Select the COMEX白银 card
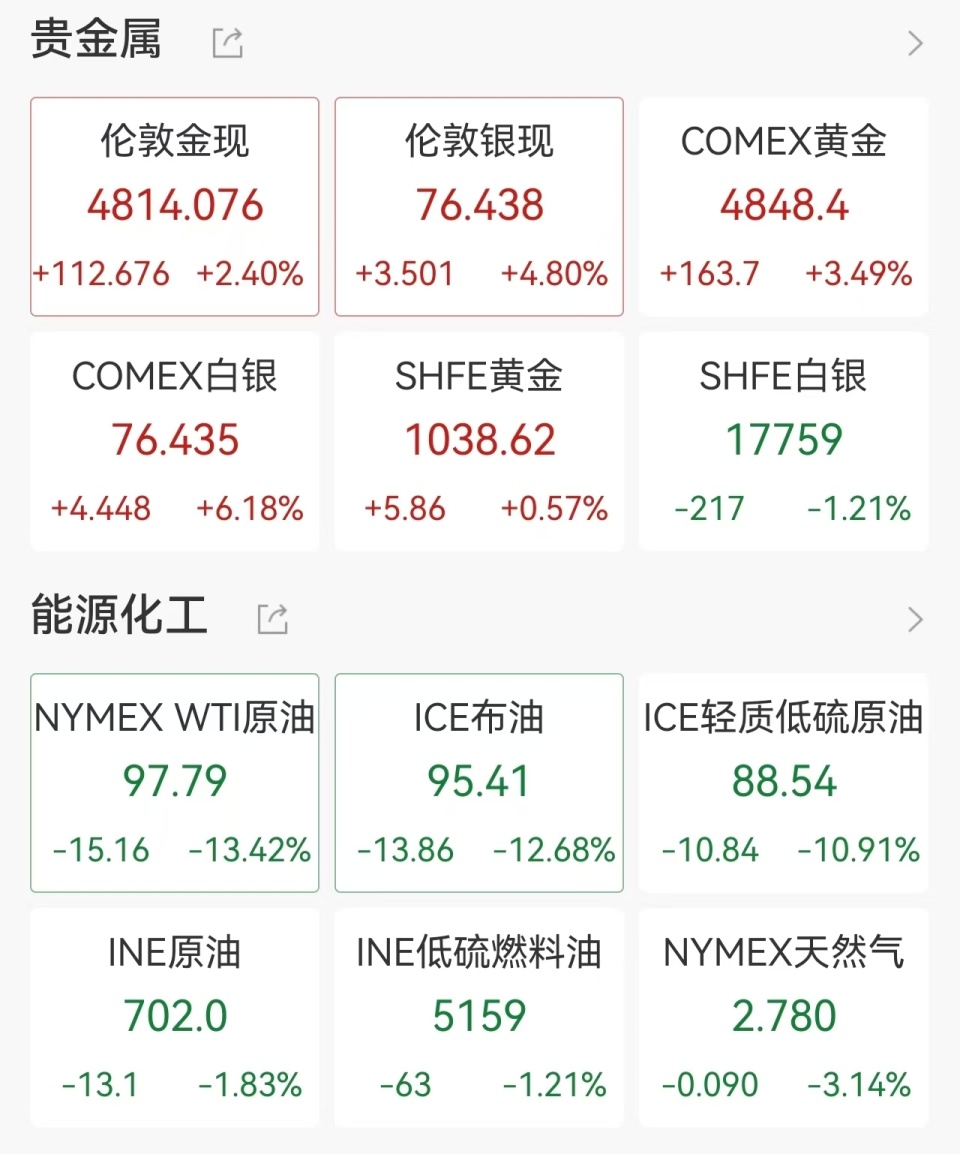This screenshot has width=960, height=1154. (x=174, y=440)
